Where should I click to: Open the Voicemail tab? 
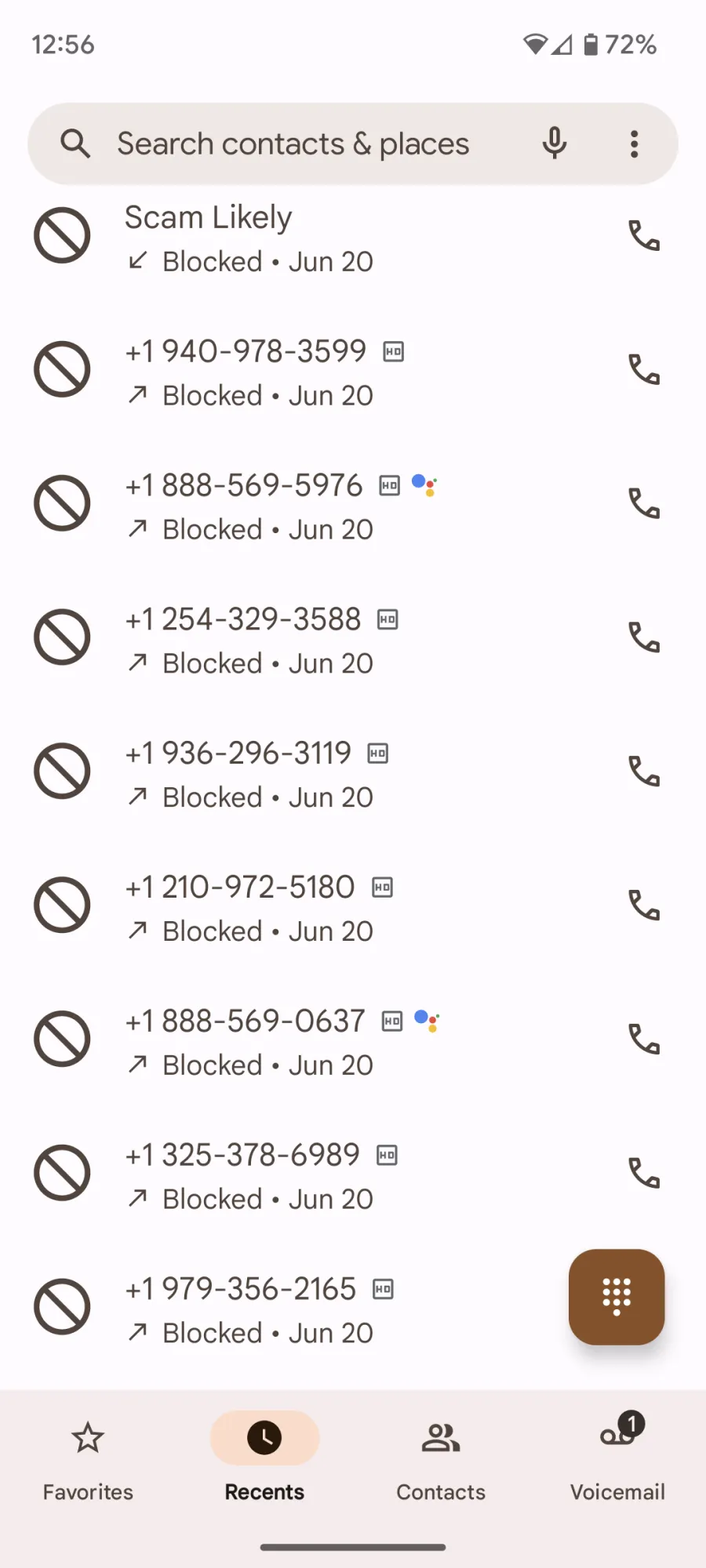(617, 1460)
